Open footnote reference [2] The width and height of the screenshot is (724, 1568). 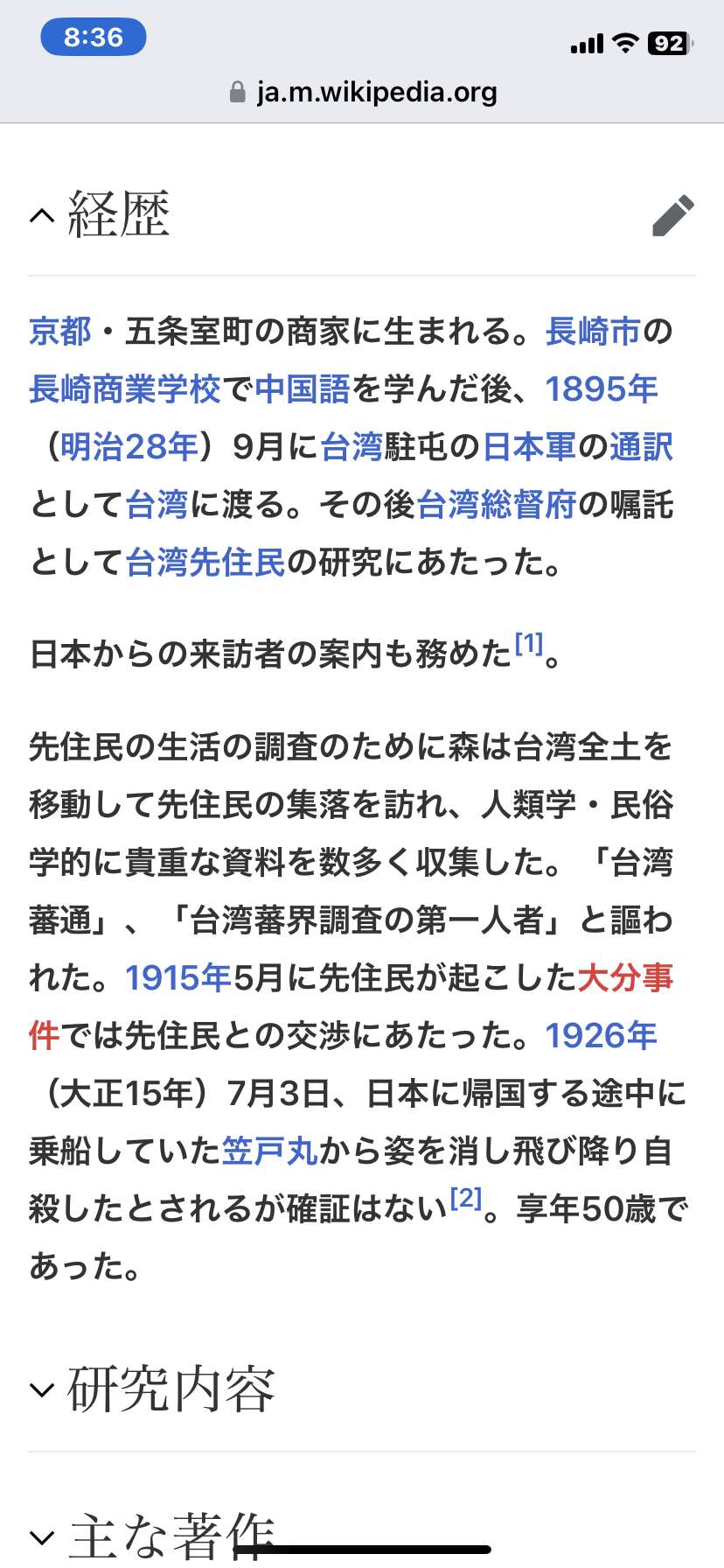click(466, 1199)
